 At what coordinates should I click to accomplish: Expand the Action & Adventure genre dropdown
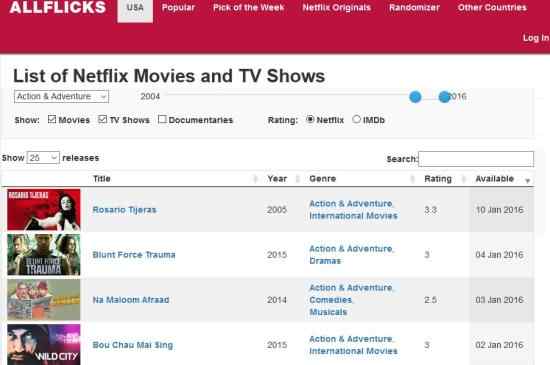(61, 96)
